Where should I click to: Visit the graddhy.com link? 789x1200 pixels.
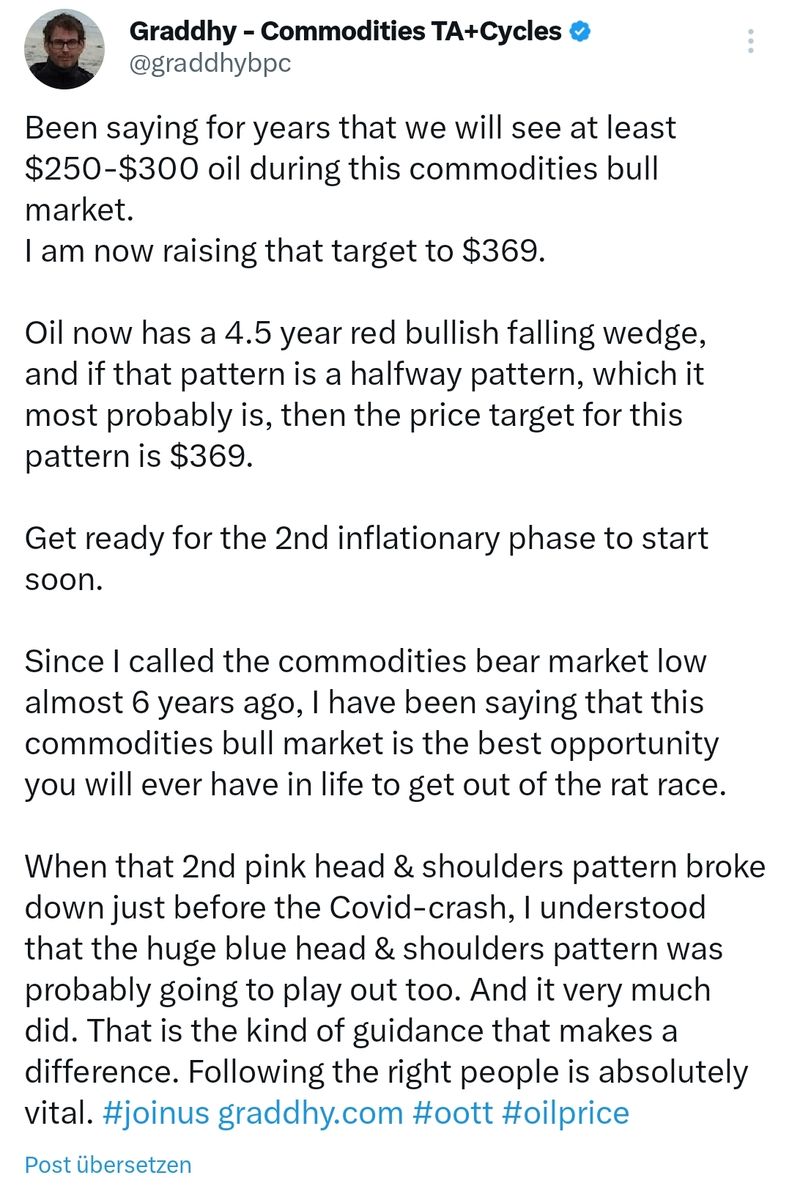click(308, 1112)
